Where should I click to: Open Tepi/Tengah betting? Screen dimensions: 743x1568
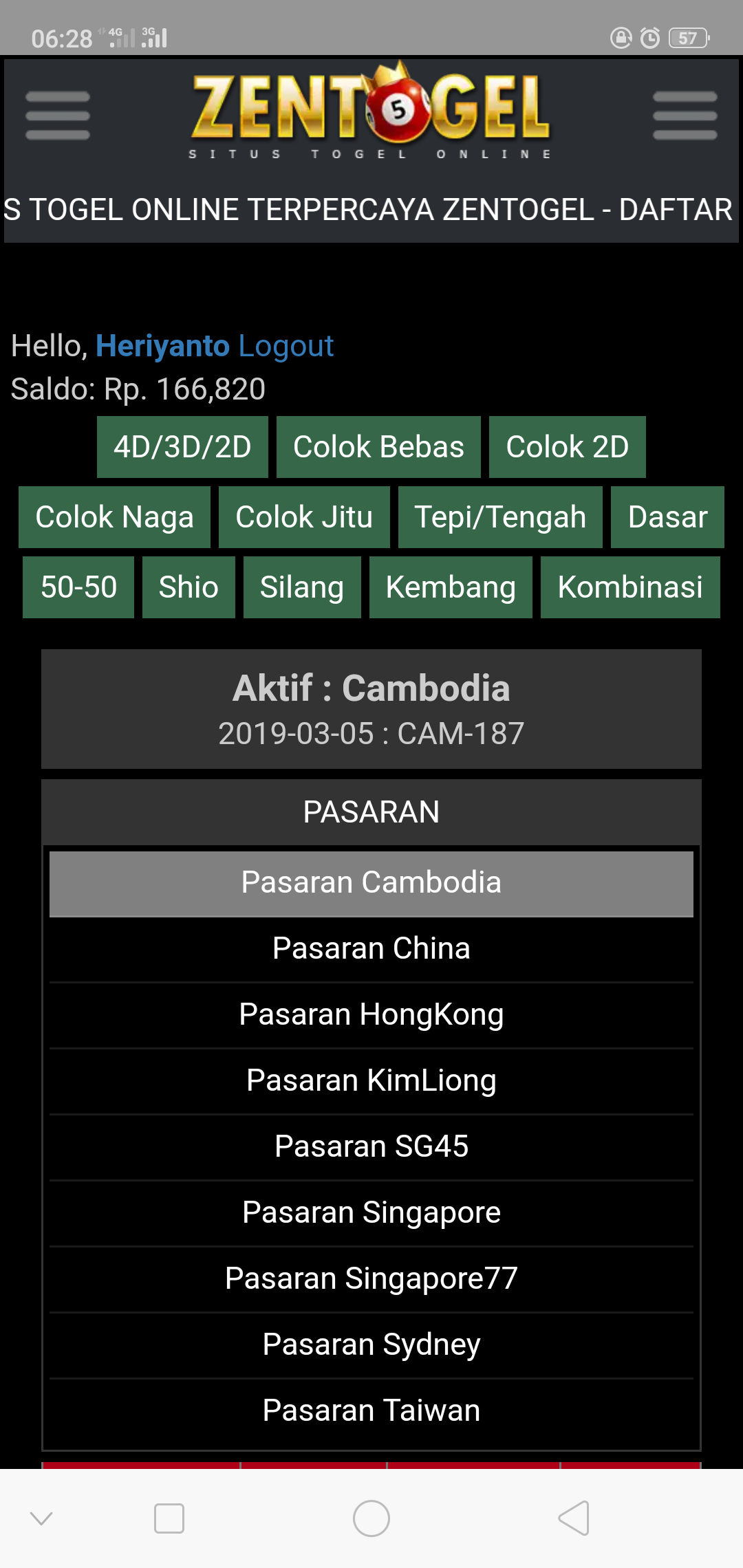[500, 517]
